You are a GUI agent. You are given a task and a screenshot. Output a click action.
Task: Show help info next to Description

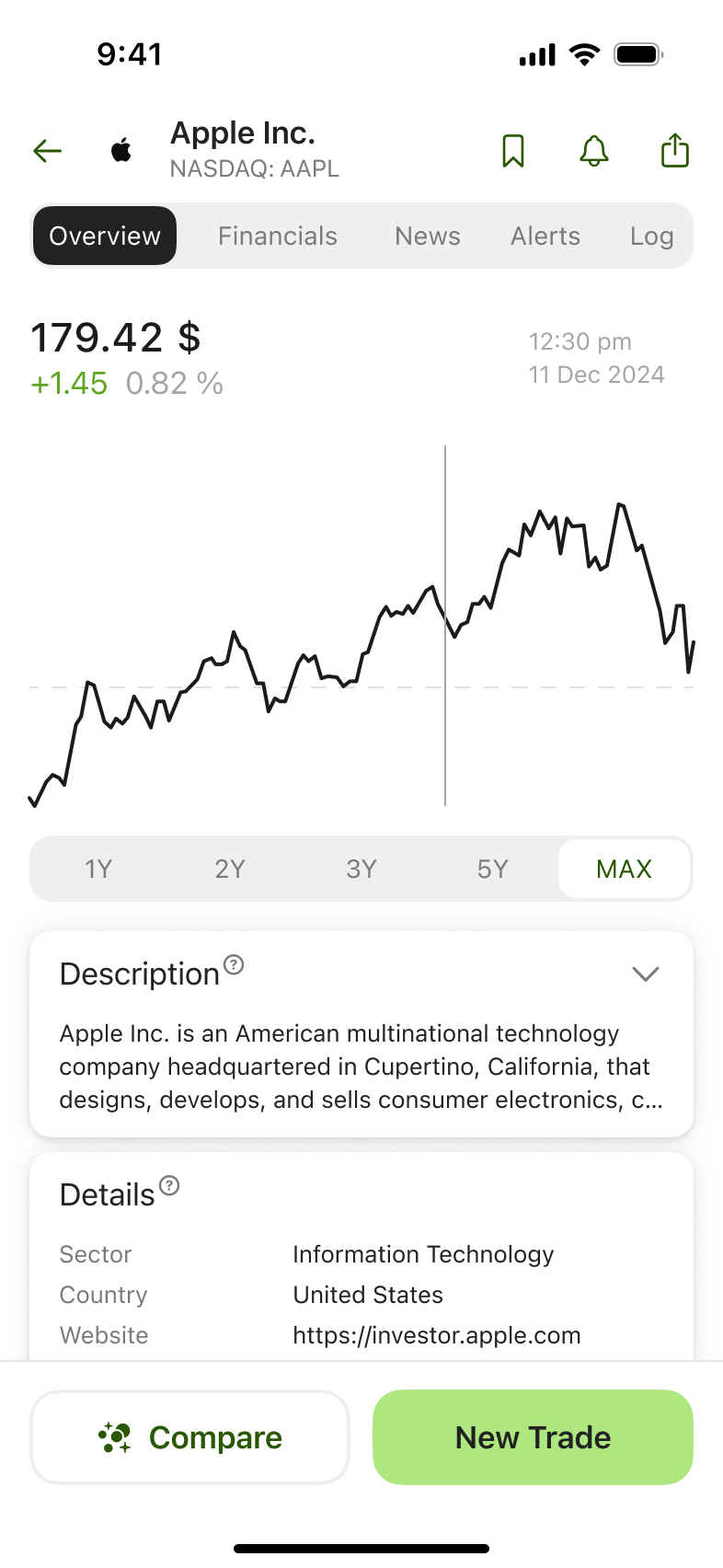click(x=235, y=964)
